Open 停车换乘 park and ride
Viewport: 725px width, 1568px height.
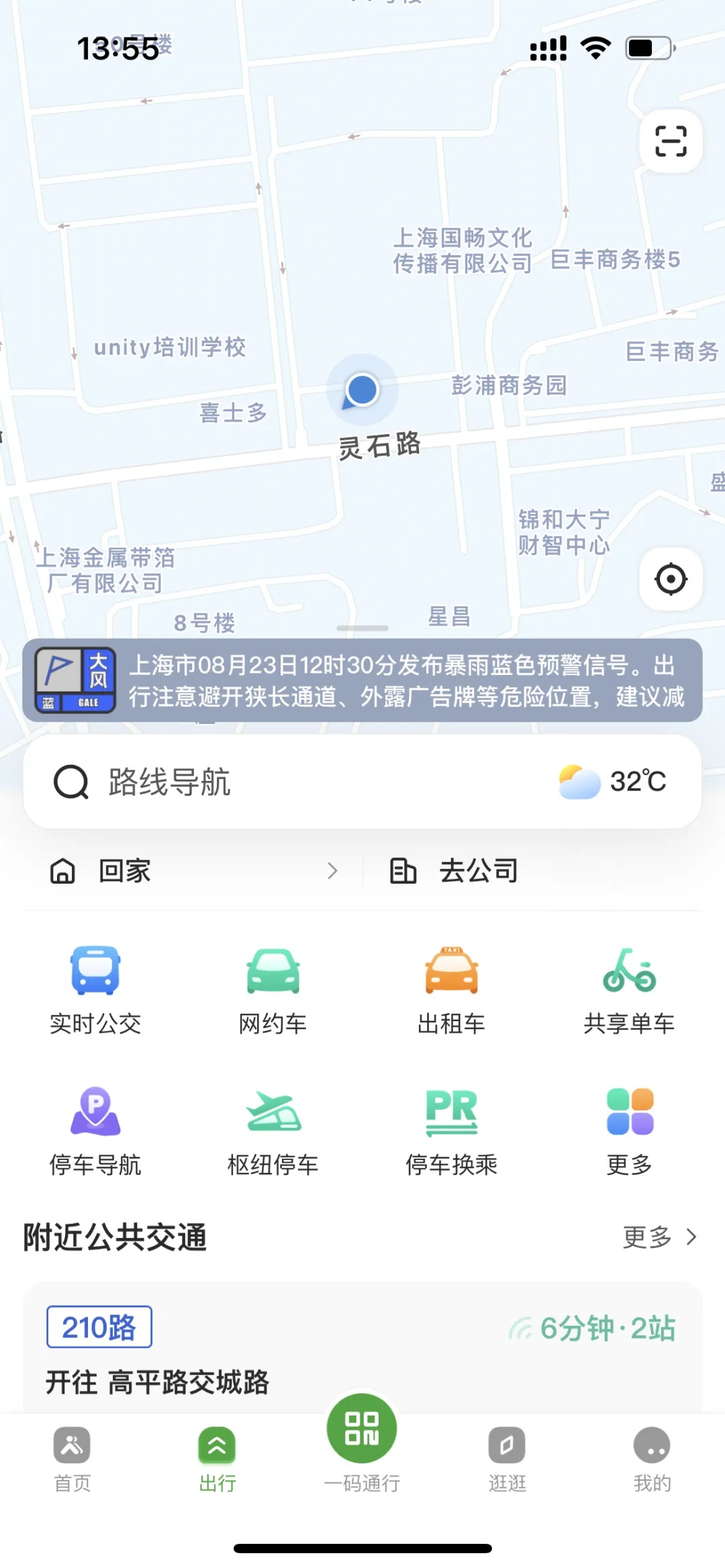click(x=451, y=1130)
